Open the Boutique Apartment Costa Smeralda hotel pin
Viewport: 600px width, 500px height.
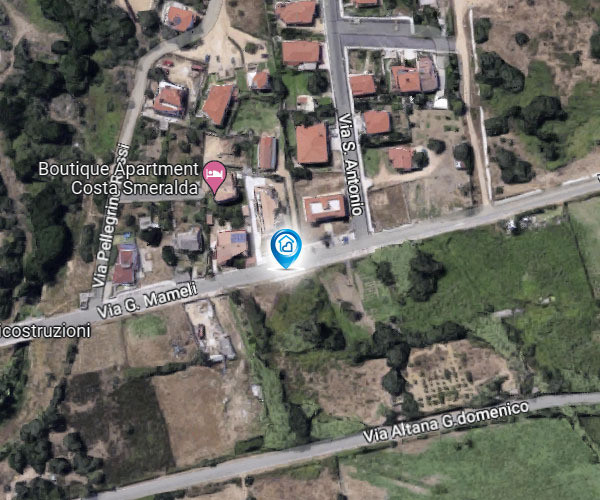[213, 176]
